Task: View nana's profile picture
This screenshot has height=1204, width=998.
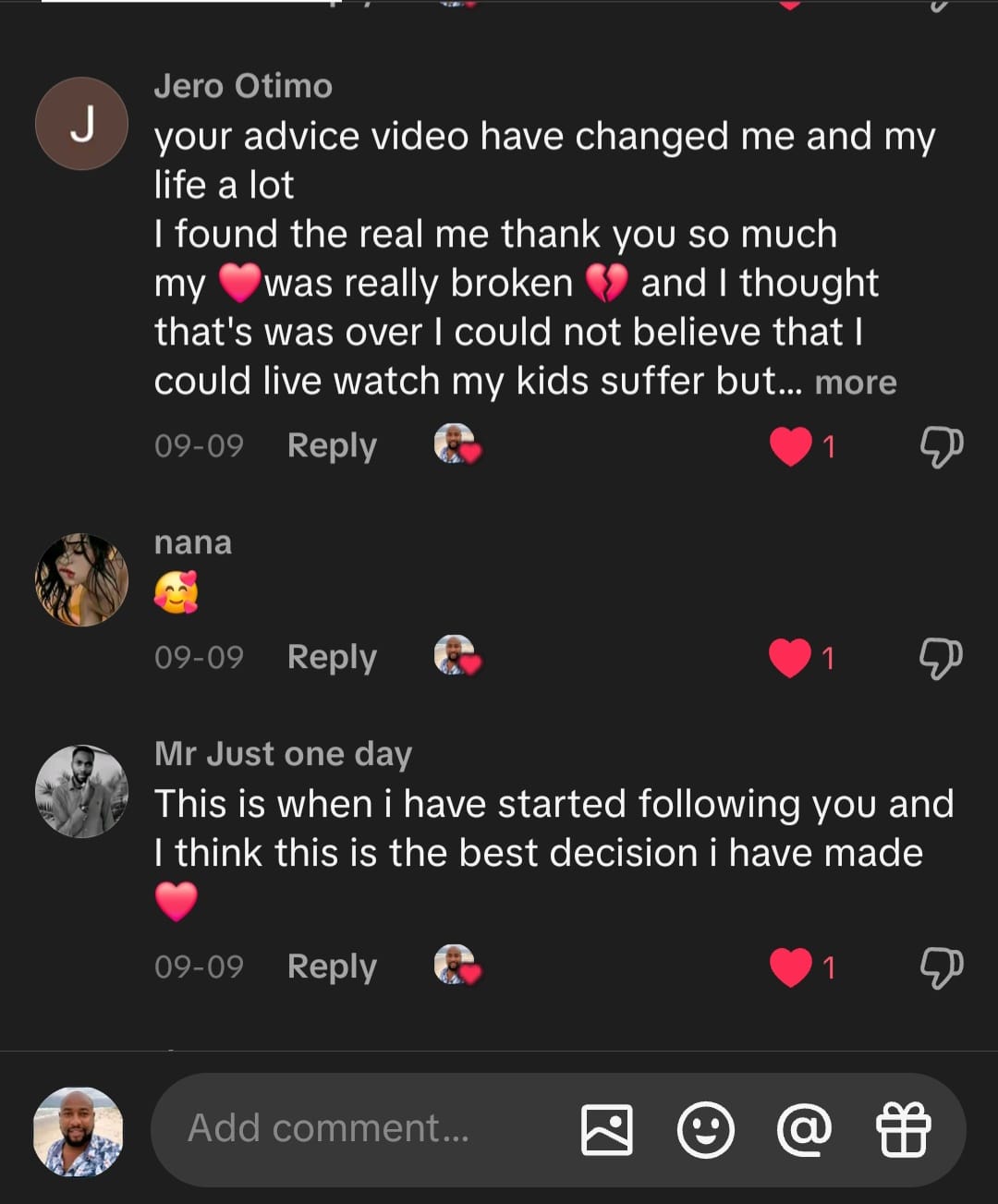Action: click(81, 579)
